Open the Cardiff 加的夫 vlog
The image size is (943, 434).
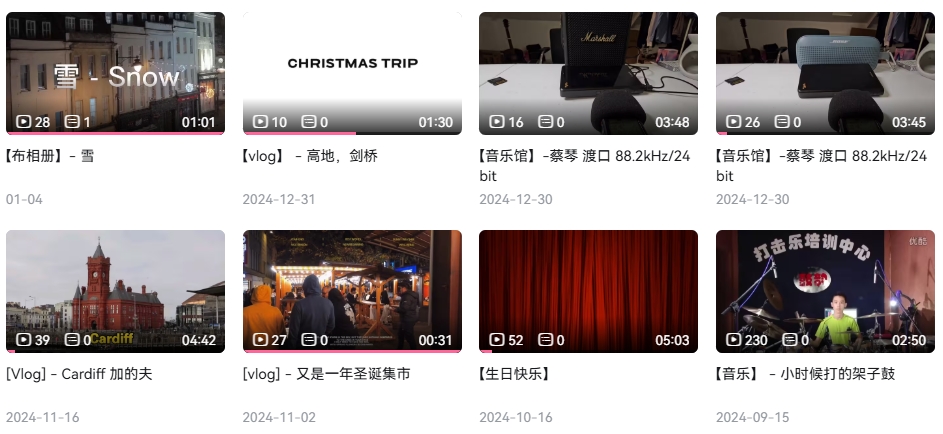(115, 291)
